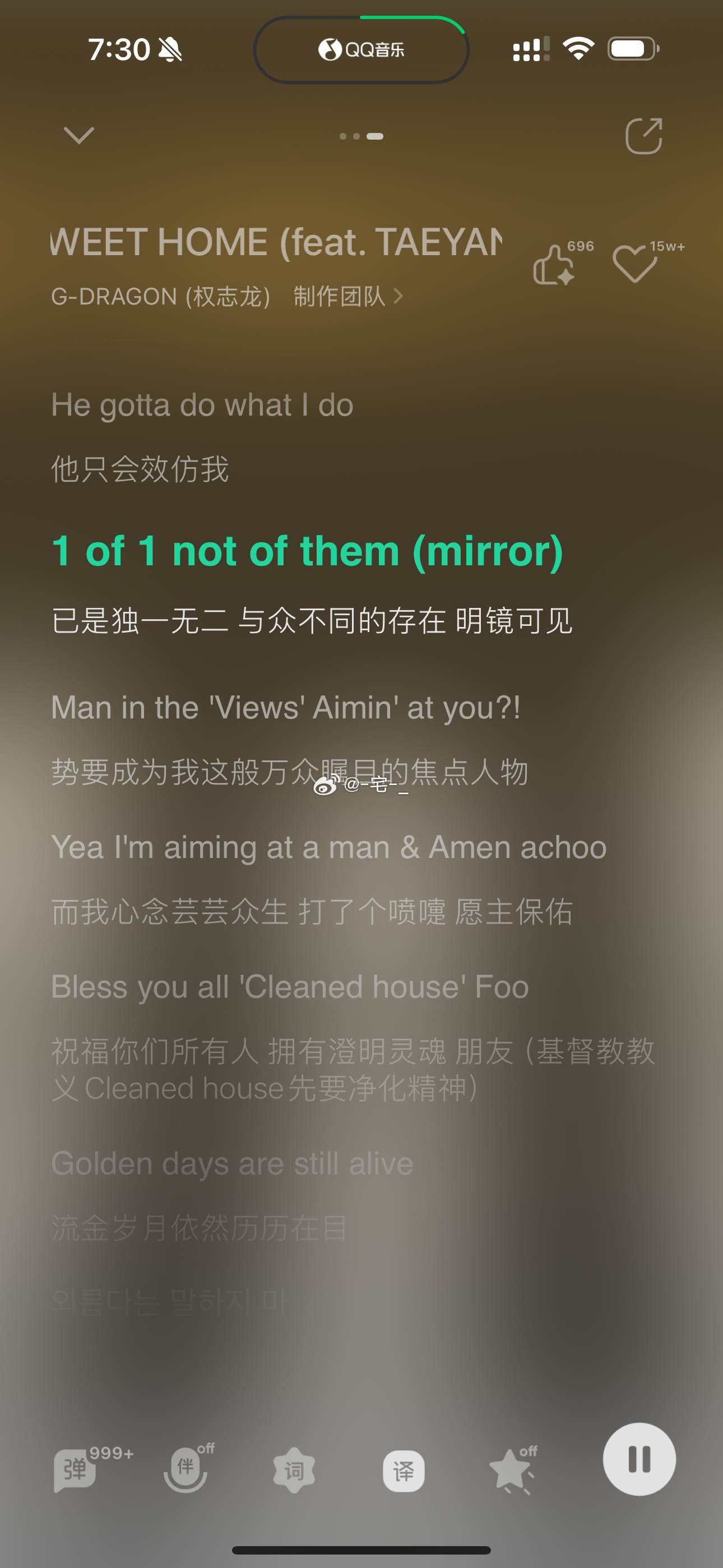
Task: Jump to lyric line 'Golden days are still alive'
Action: pyautogui.click(x=232, y=1163)
